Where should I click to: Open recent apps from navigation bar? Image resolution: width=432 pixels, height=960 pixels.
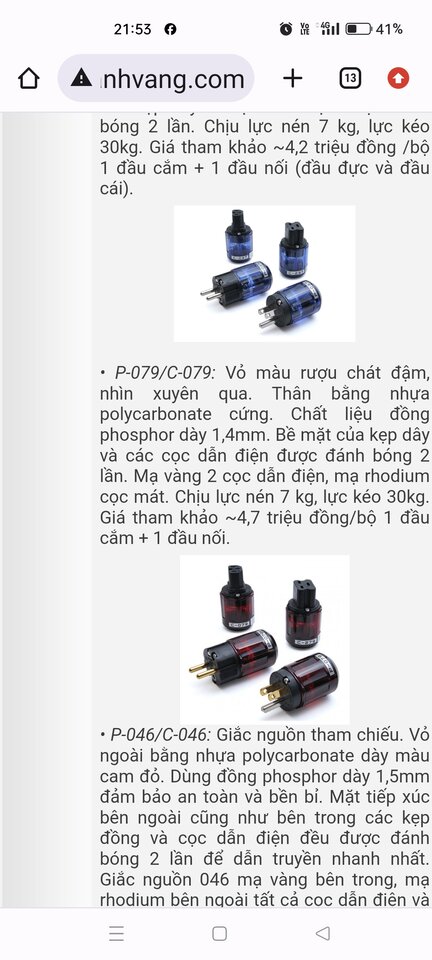[x=116, y=933]
